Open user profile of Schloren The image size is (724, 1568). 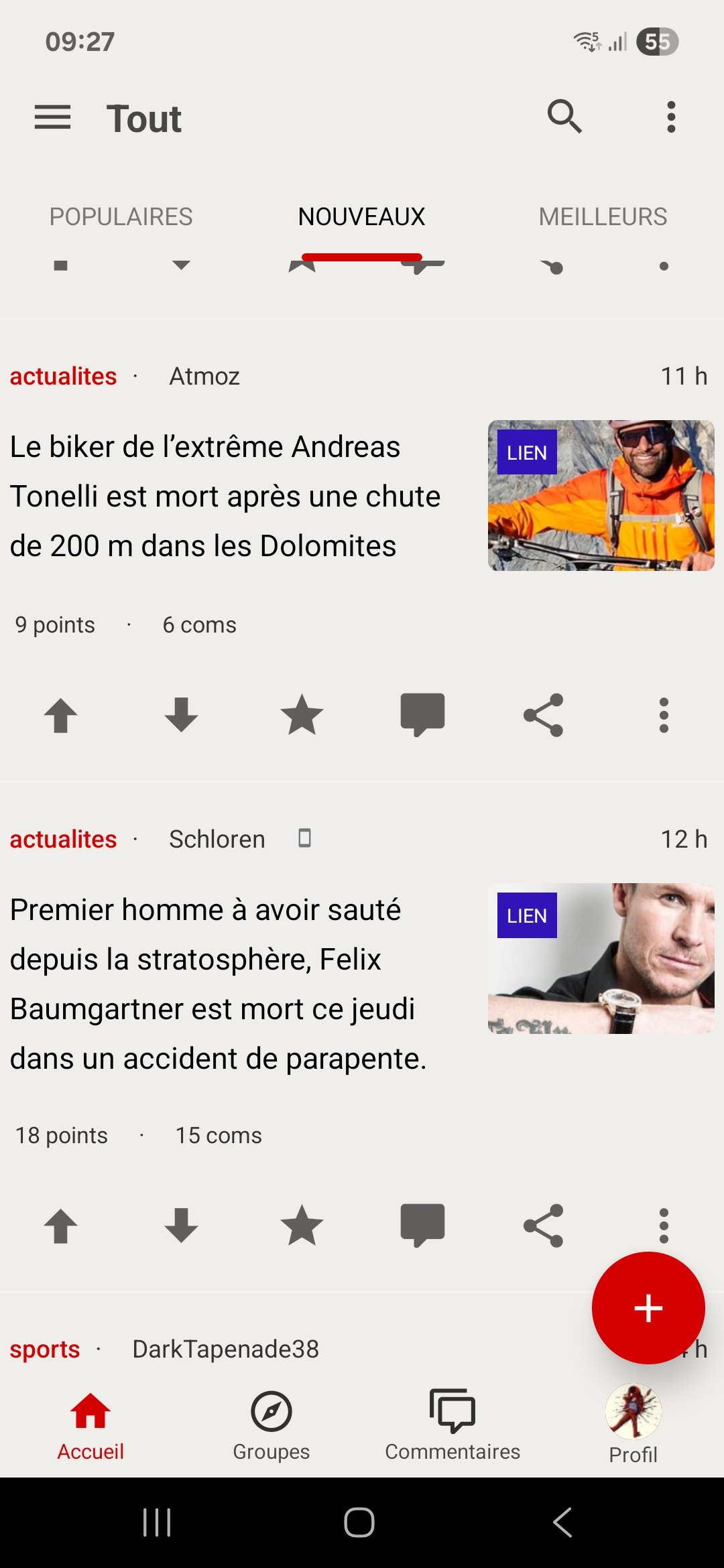(x=216, y=838)
